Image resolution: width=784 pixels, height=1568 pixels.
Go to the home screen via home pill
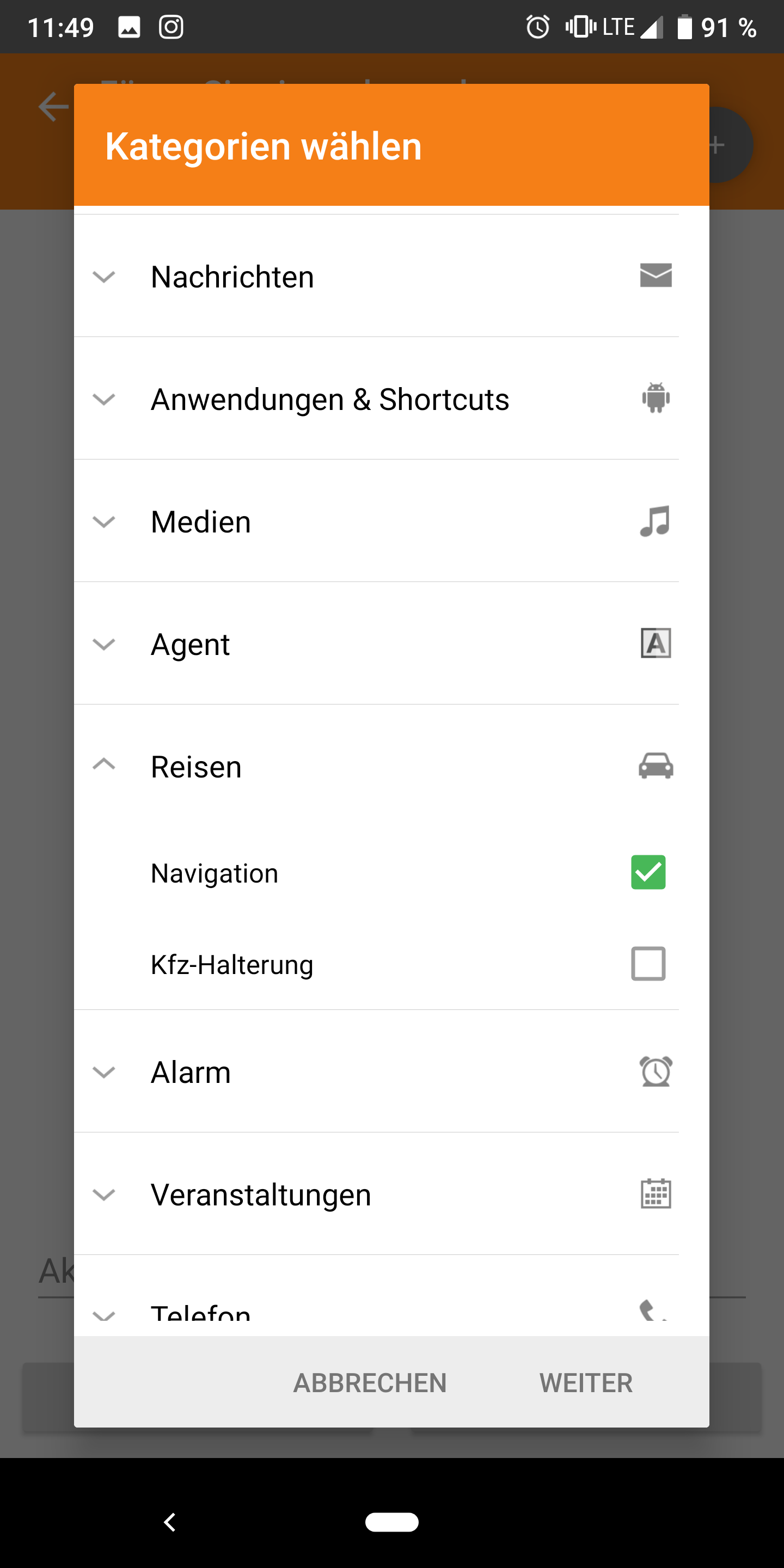coord(391,1522)
